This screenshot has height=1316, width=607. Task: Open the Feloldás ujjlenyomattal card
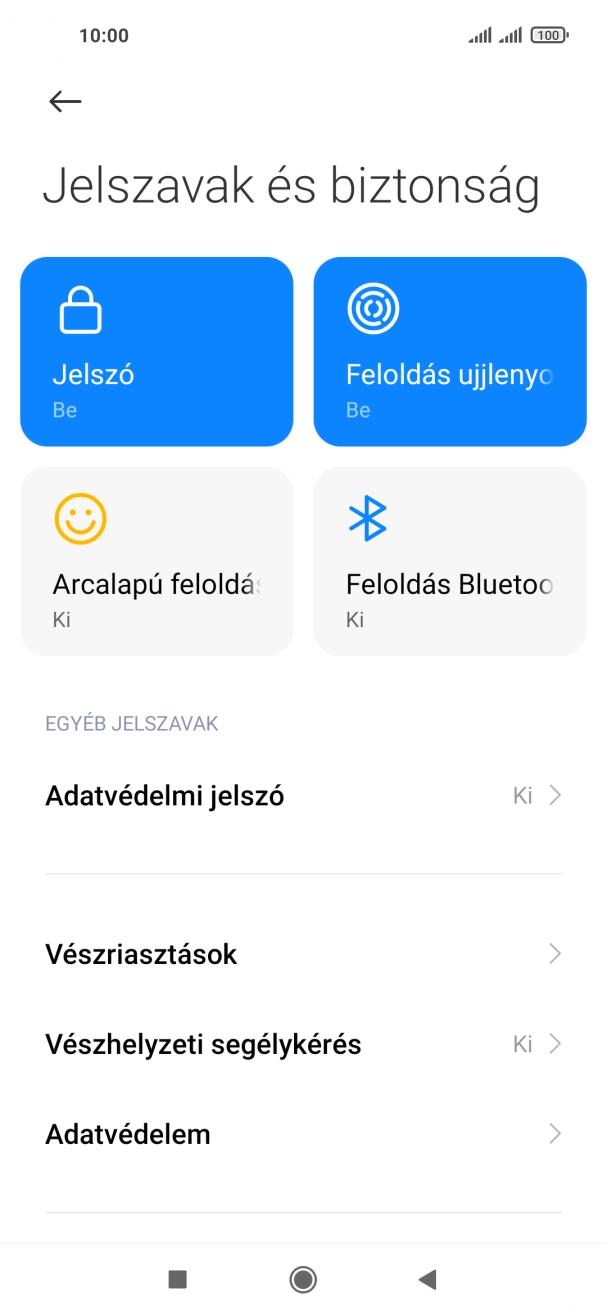(450, 351)
